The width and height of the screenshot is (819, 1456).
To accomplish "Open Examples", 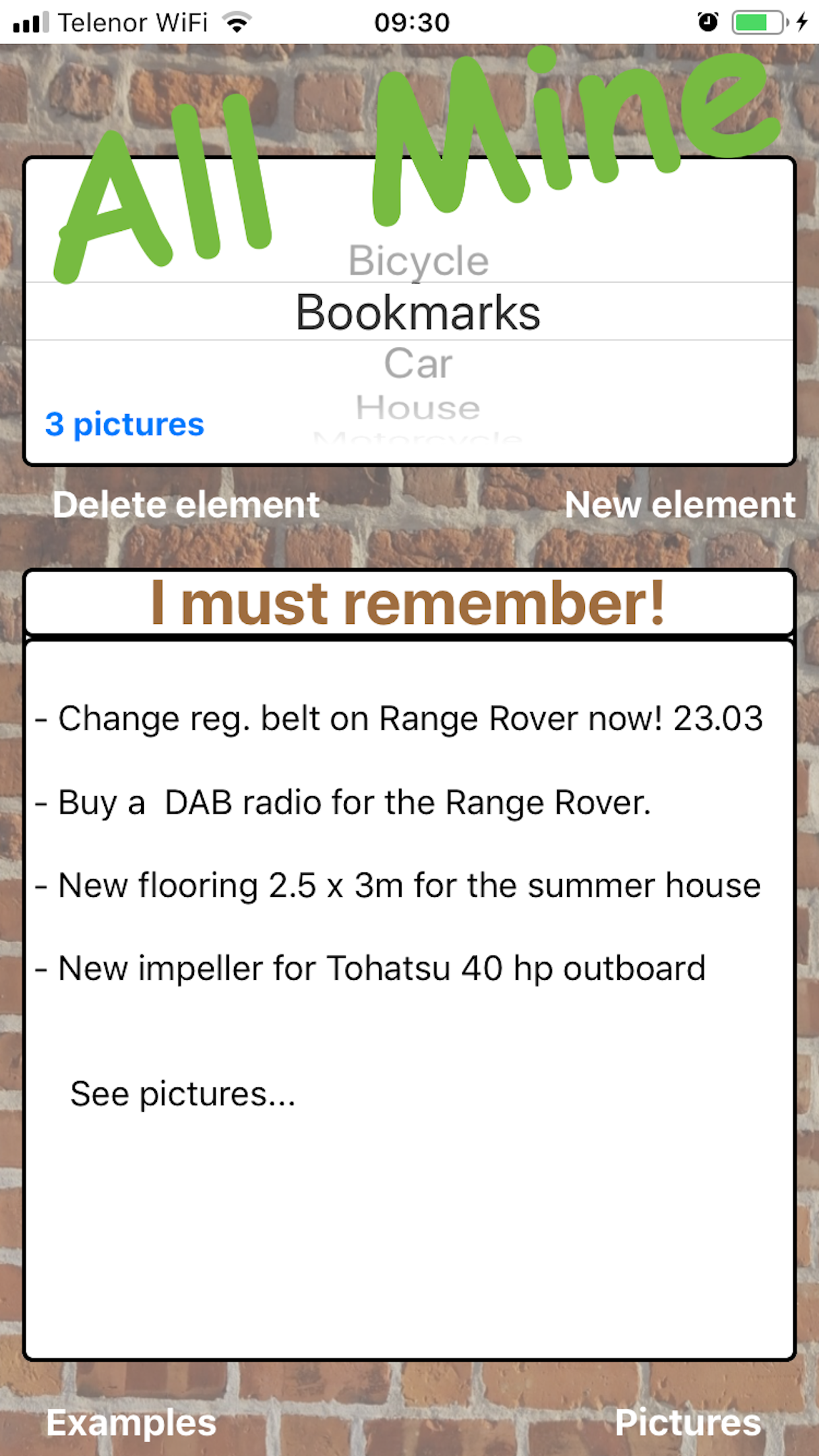I will point(131,1422).
